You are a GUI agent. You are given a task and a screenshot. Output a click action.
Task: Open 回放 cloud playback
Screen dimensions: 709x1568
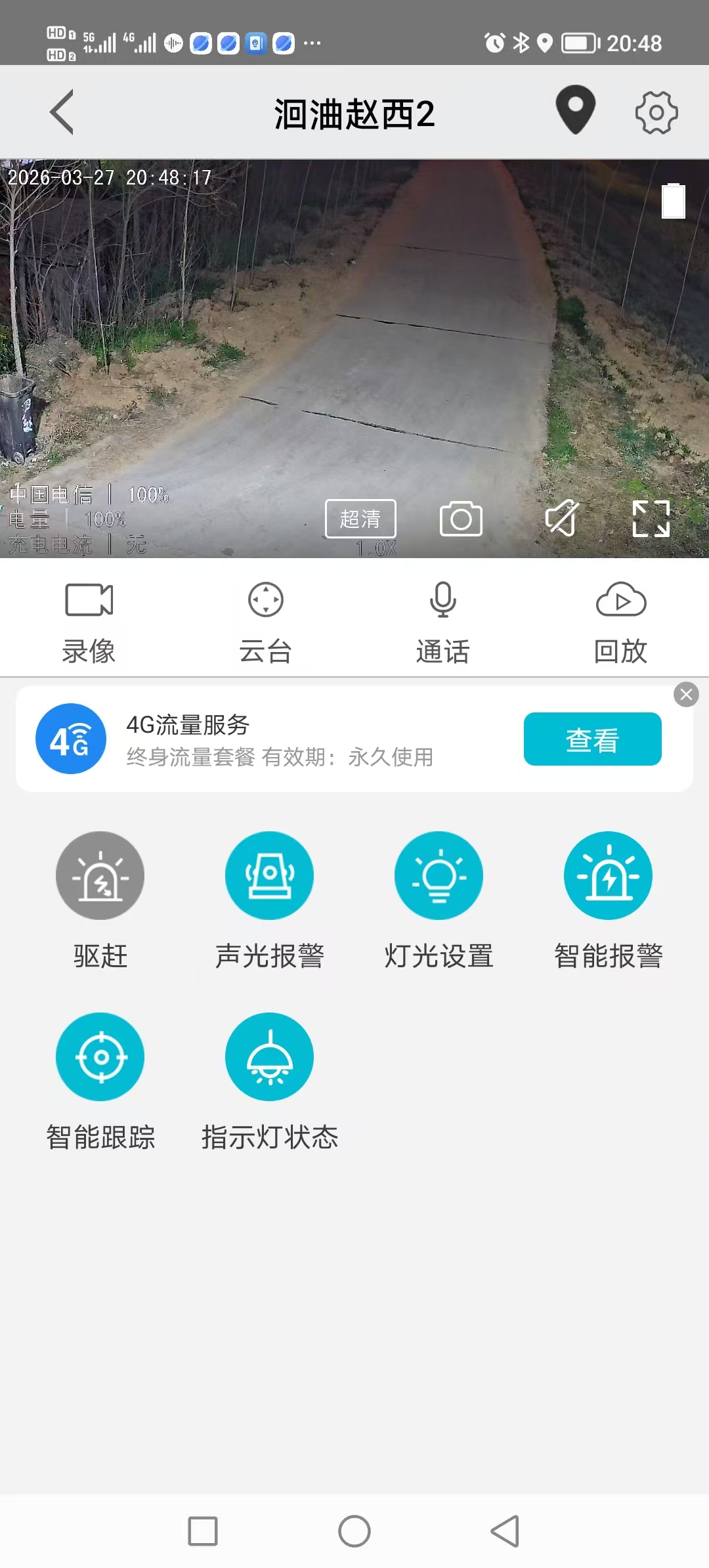pos(620,621)
